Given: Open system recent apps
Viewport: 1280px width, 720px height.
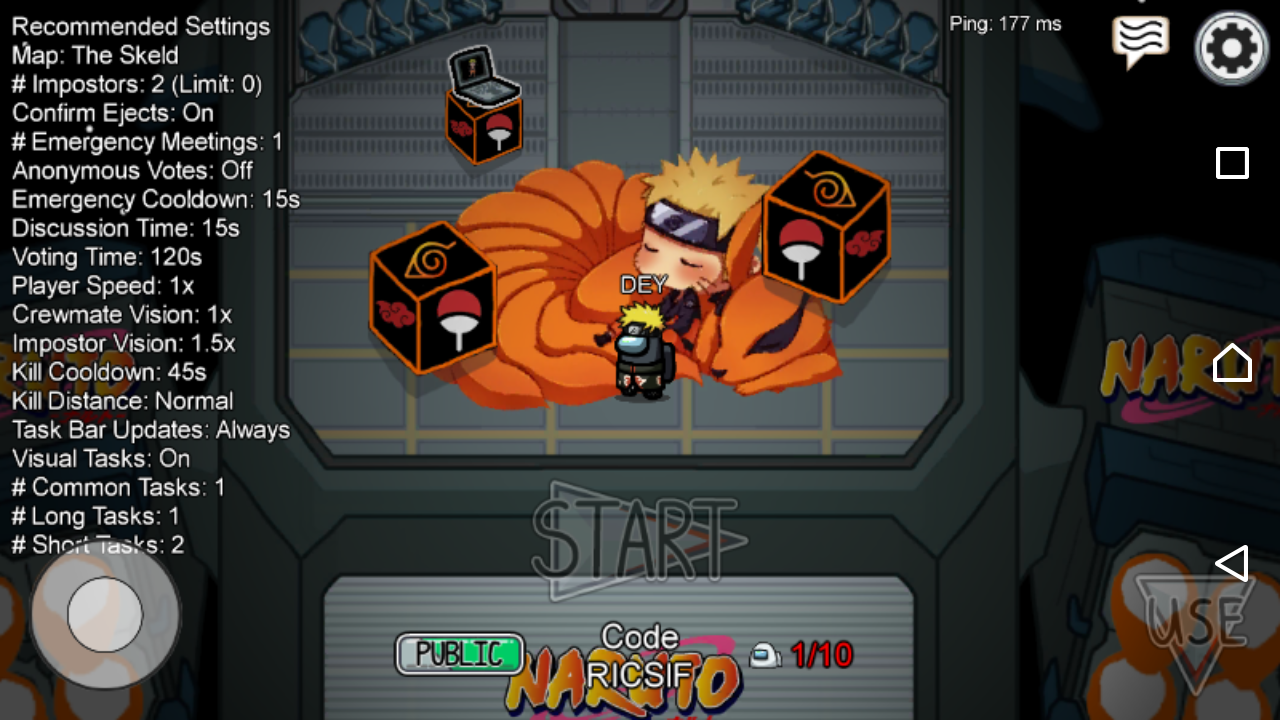Looking at the screenshot, I should [1232, 163].
